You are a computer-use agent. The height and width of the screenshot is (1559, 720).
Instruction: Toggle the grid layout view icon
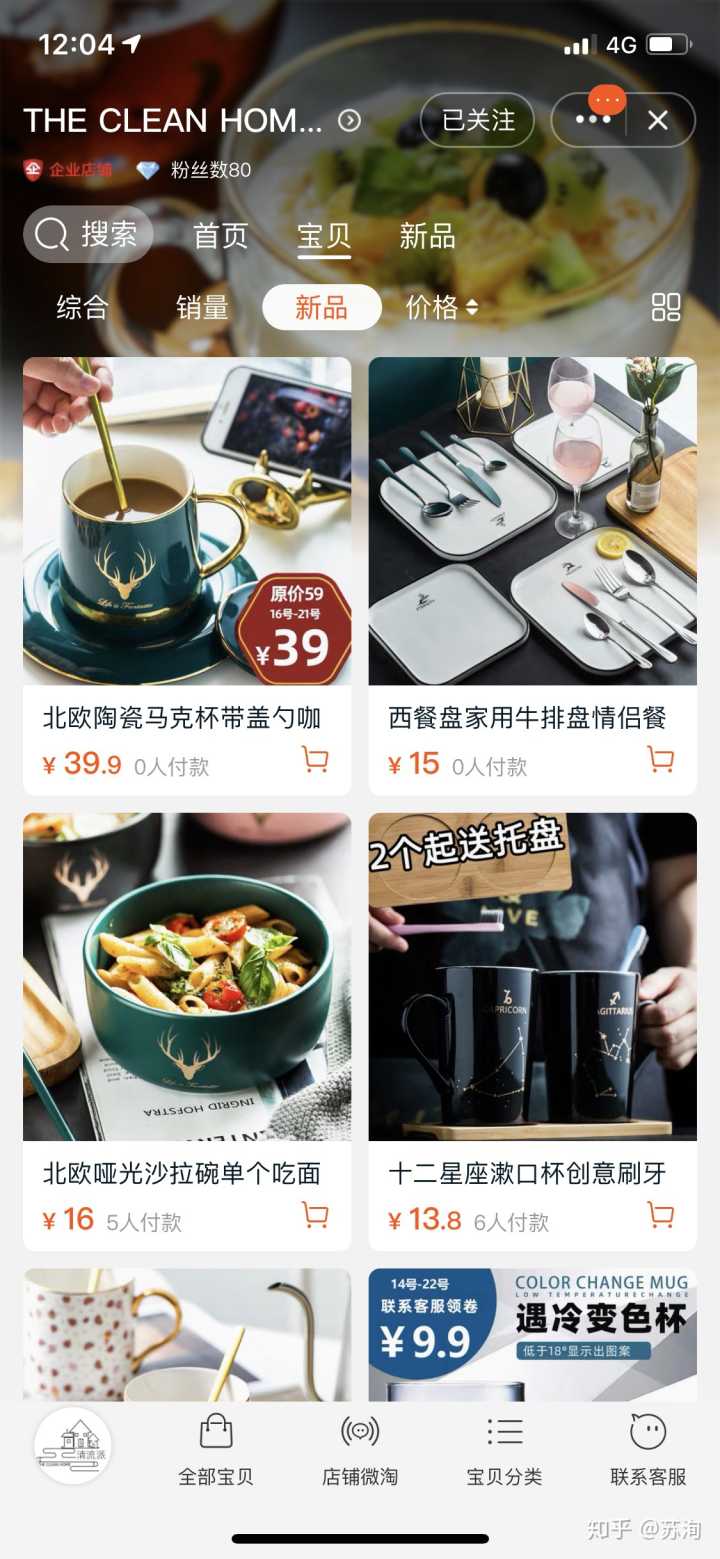[665, 307]
